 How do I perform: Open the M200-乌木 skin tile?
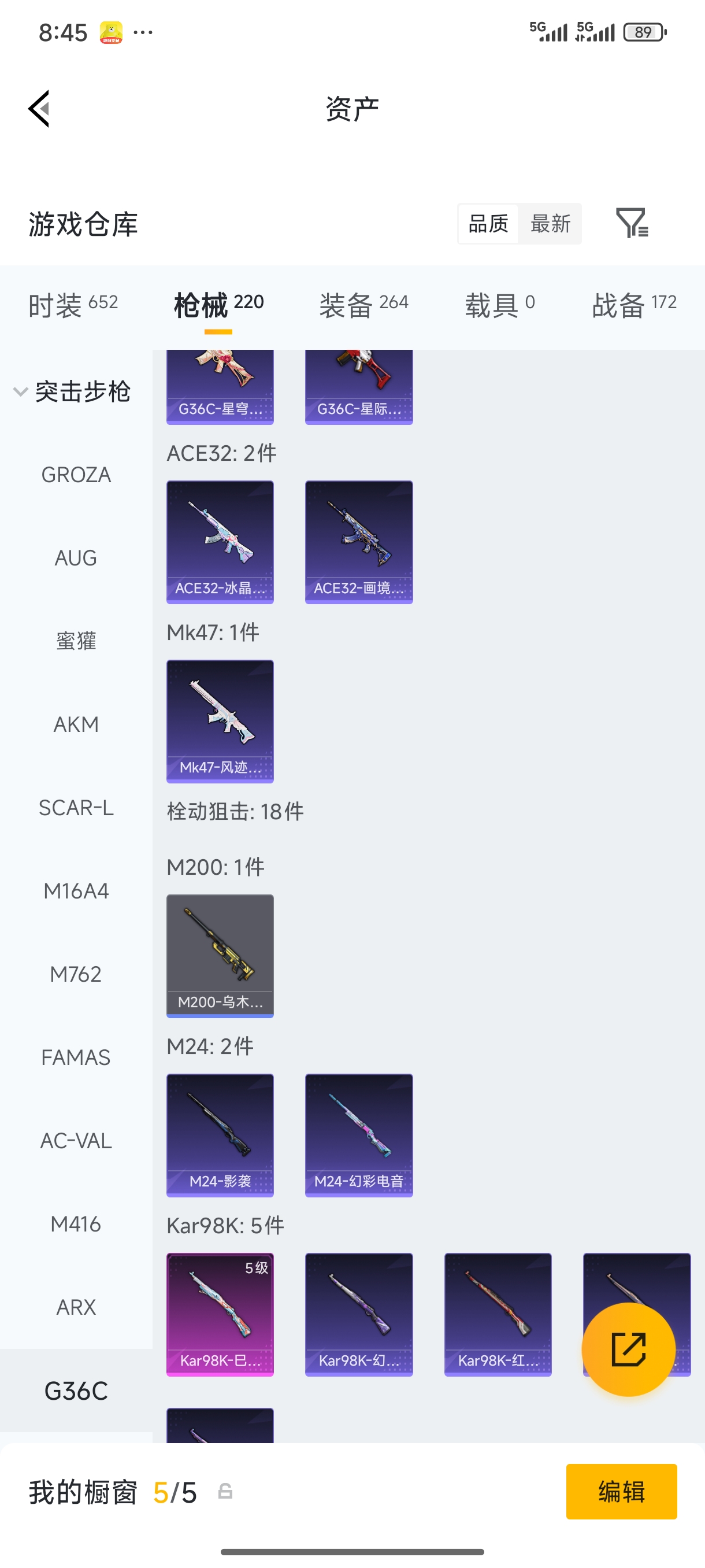(220, 956)
